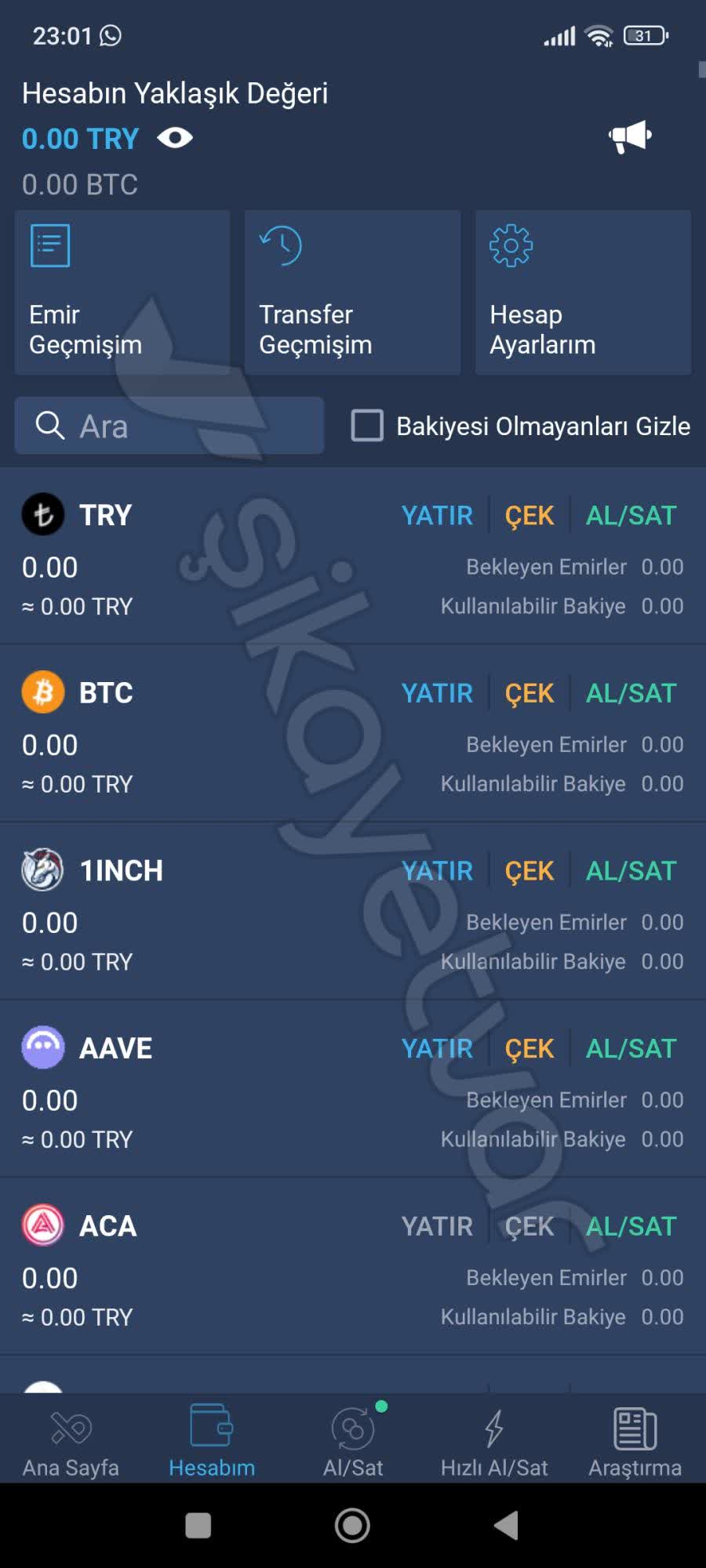Click the magnifier icon in search bar
Image resolution: width=706 pixels, height=1568 pixels.
(x=49, y=426)
